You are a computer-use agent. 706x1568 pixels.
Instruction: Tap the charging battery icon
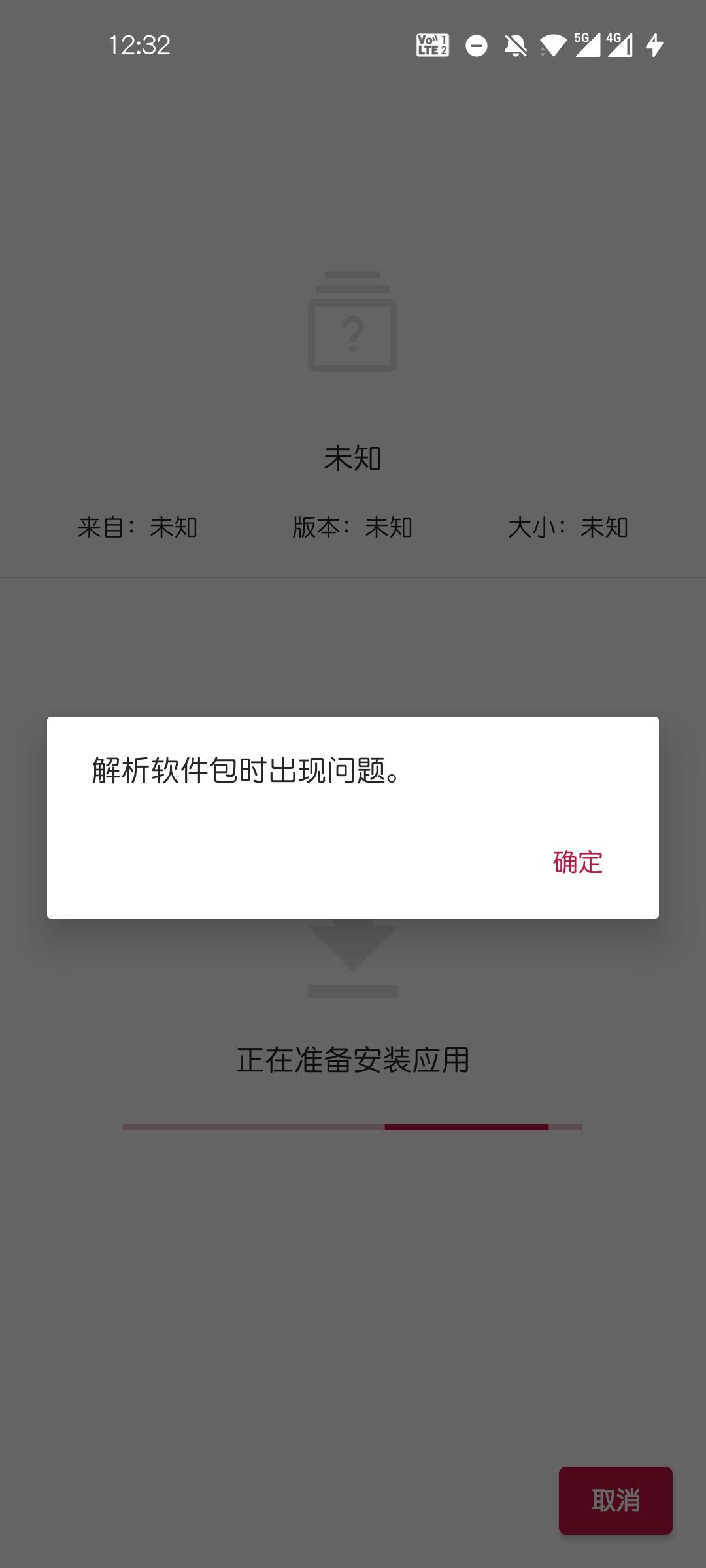(653, 46)
